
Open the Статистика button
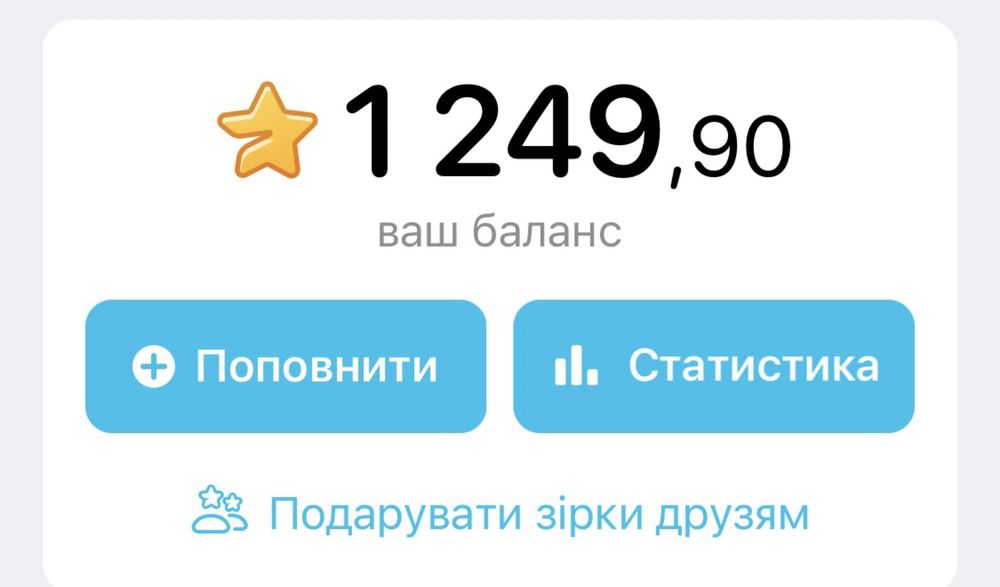713,367
